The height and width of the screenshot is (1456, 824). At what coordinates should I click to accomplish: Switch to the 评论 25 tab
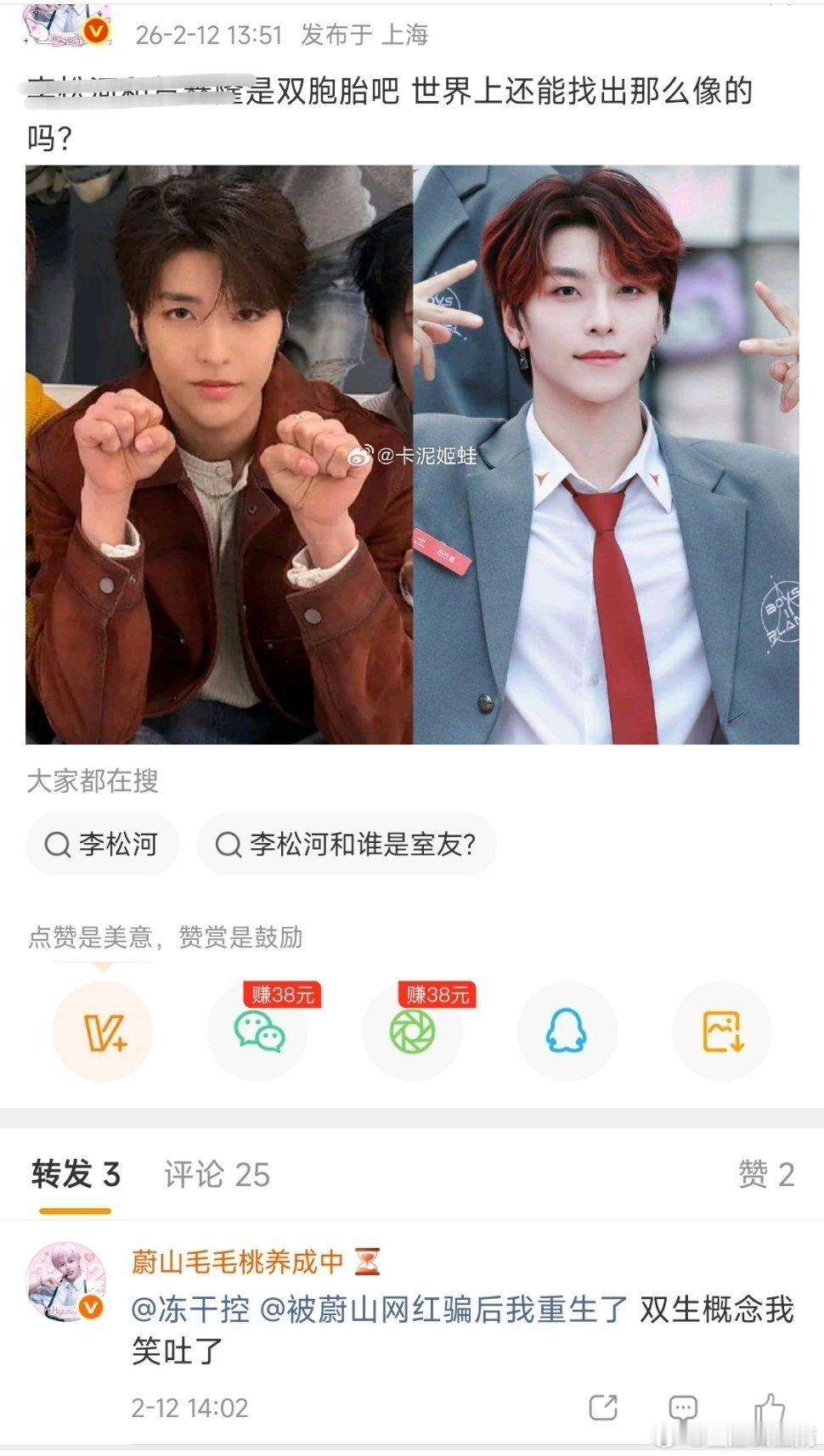213,1176
